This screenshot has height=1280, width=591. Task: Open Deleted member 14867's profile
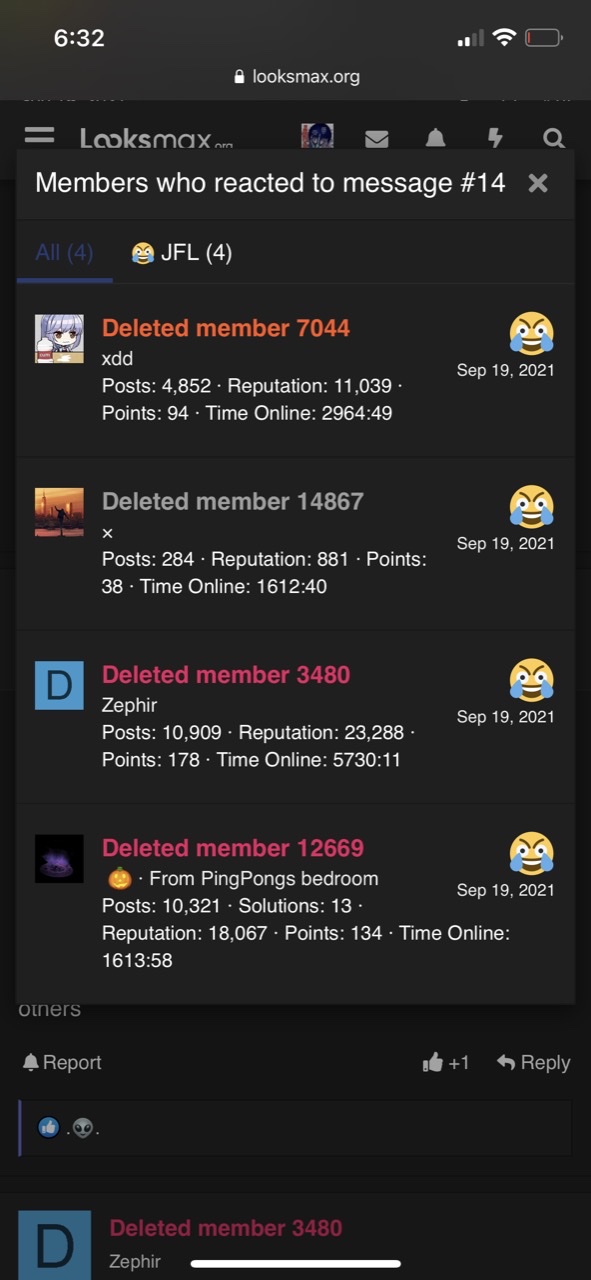[233, 501]
